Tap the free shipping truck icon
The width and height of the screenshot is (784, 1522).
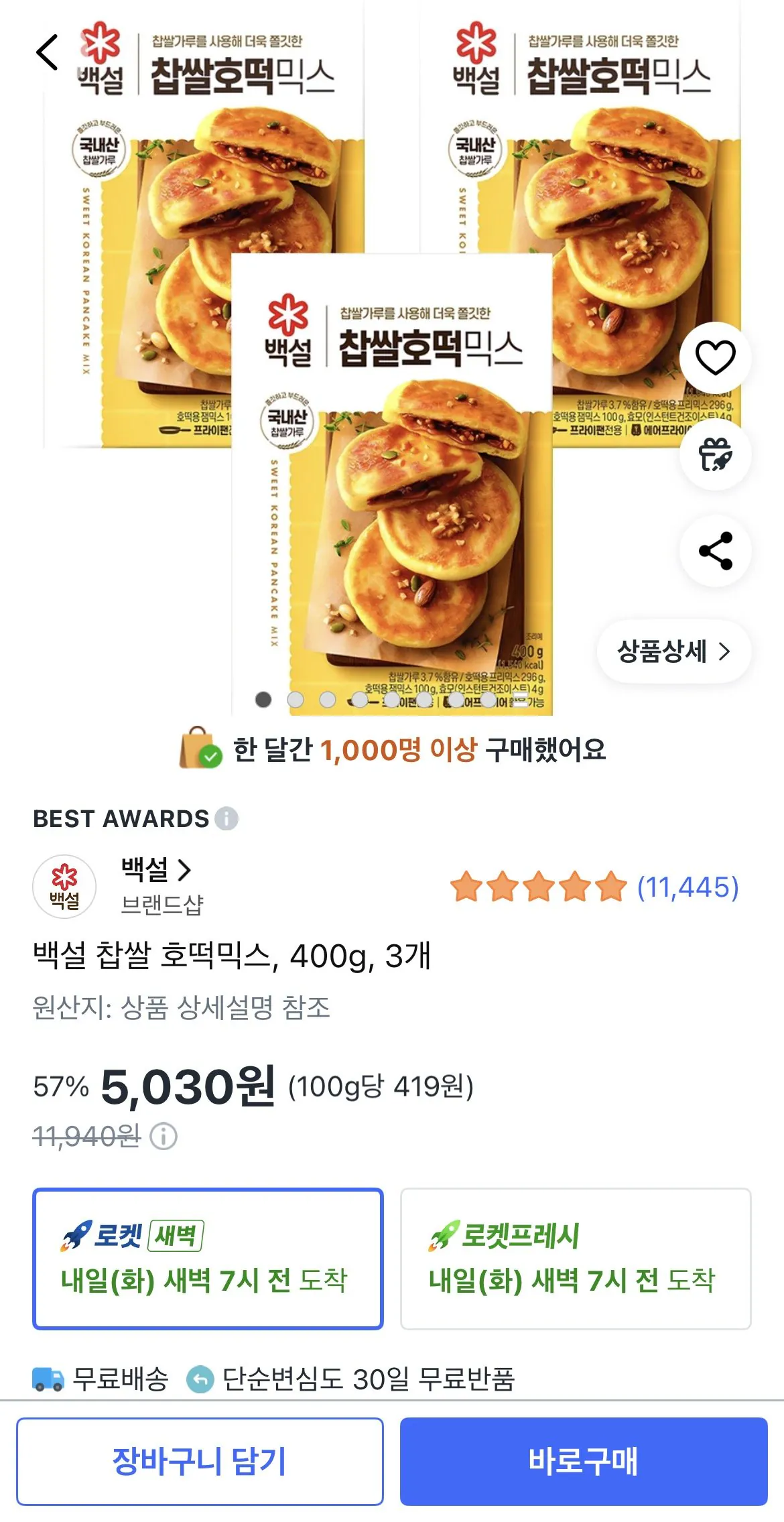click(x=46, y=1379)
